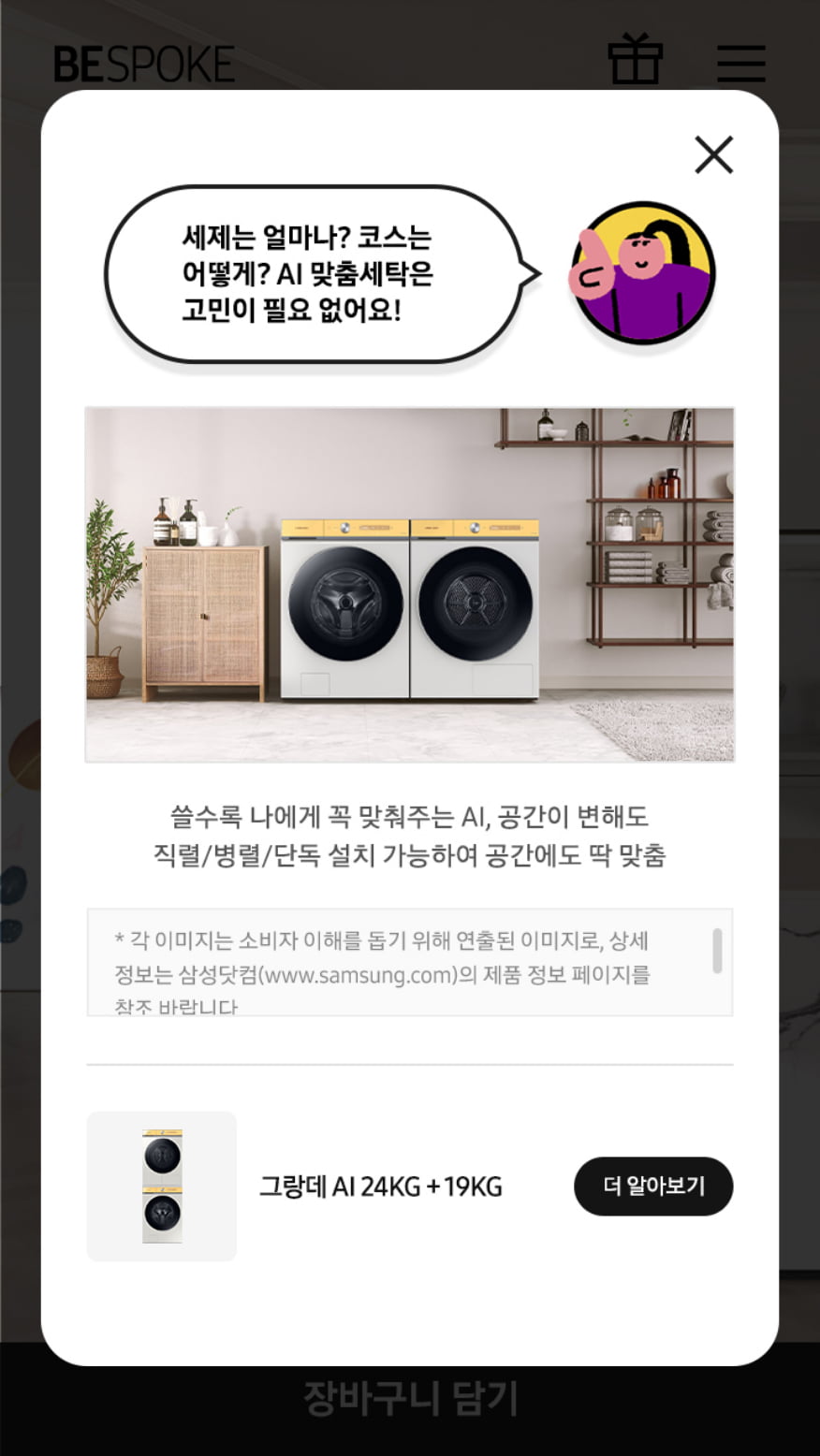Close the AI laundry popup
This screenshot has width=820, height=1456.
point(713,155)
